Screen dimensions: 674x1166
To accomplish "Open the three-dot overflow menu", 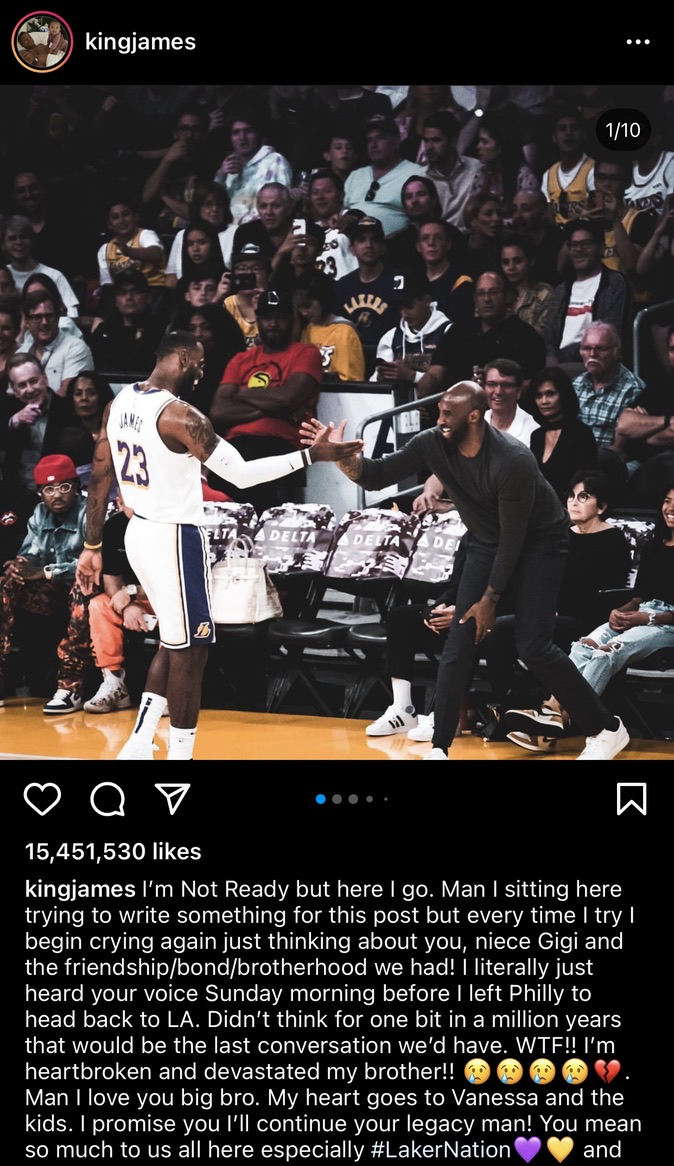I will tap(637, 42).
